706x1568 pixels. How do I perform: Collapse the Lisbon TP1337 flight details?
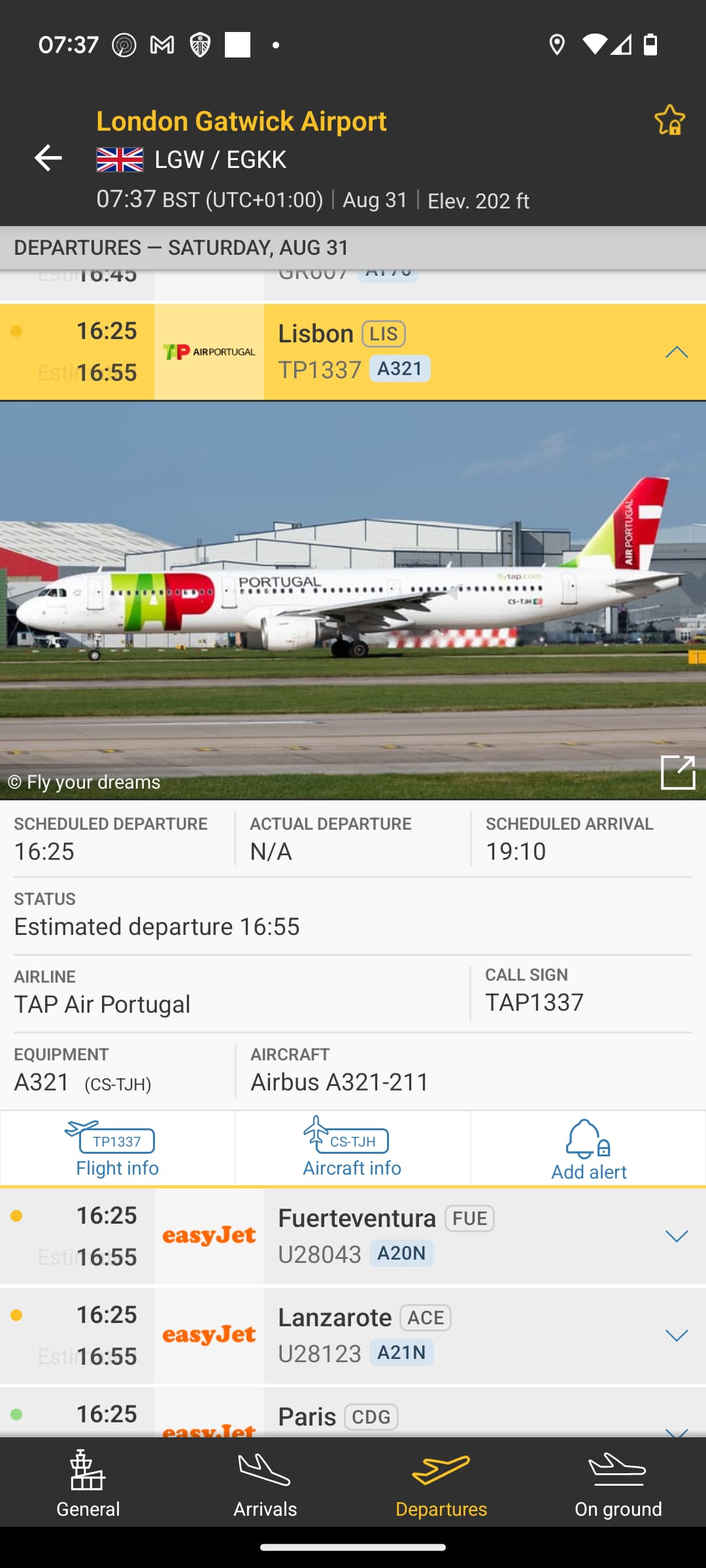coord(677,352)
